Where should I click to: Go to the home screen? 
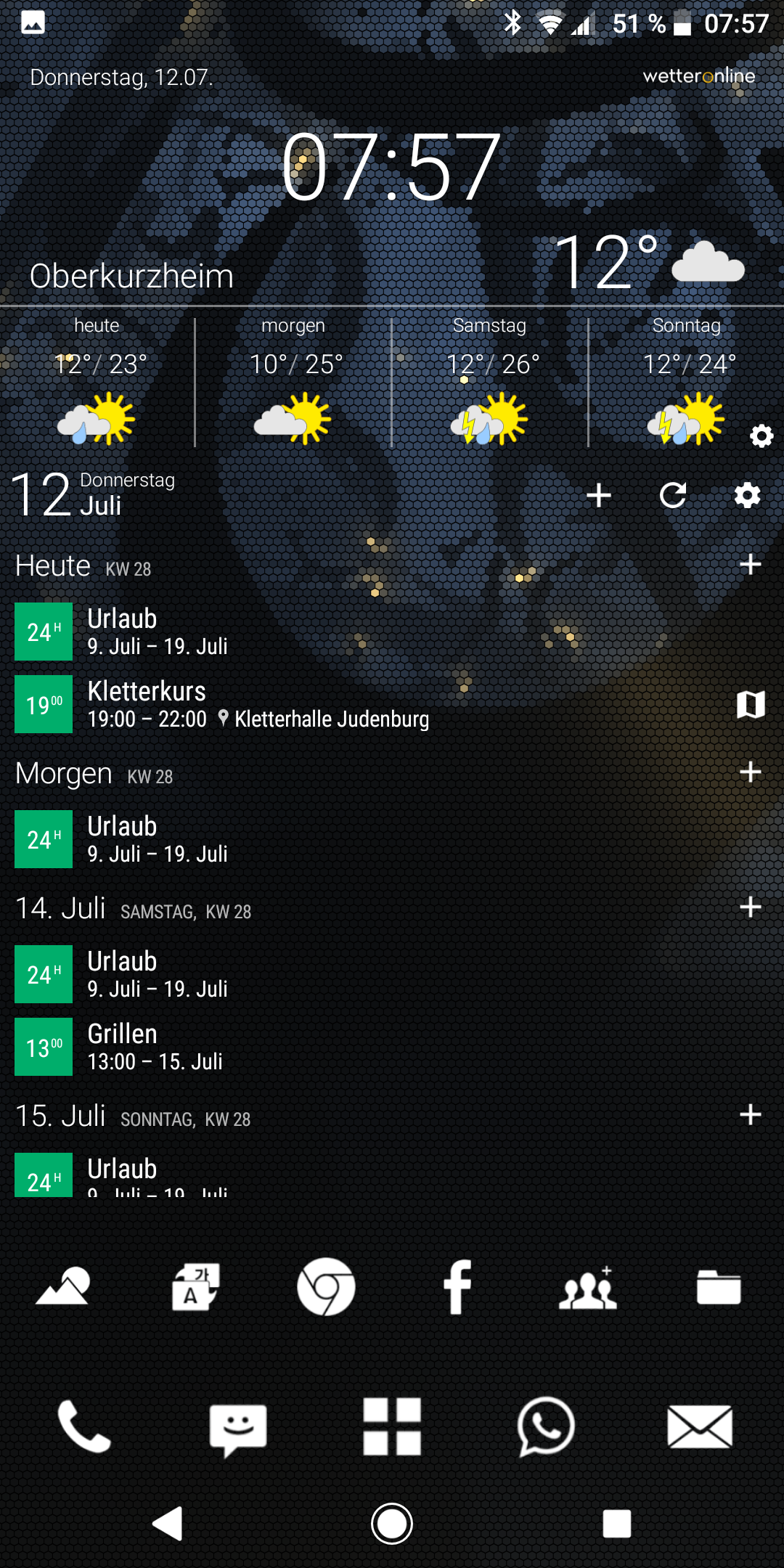[392, 1523]
